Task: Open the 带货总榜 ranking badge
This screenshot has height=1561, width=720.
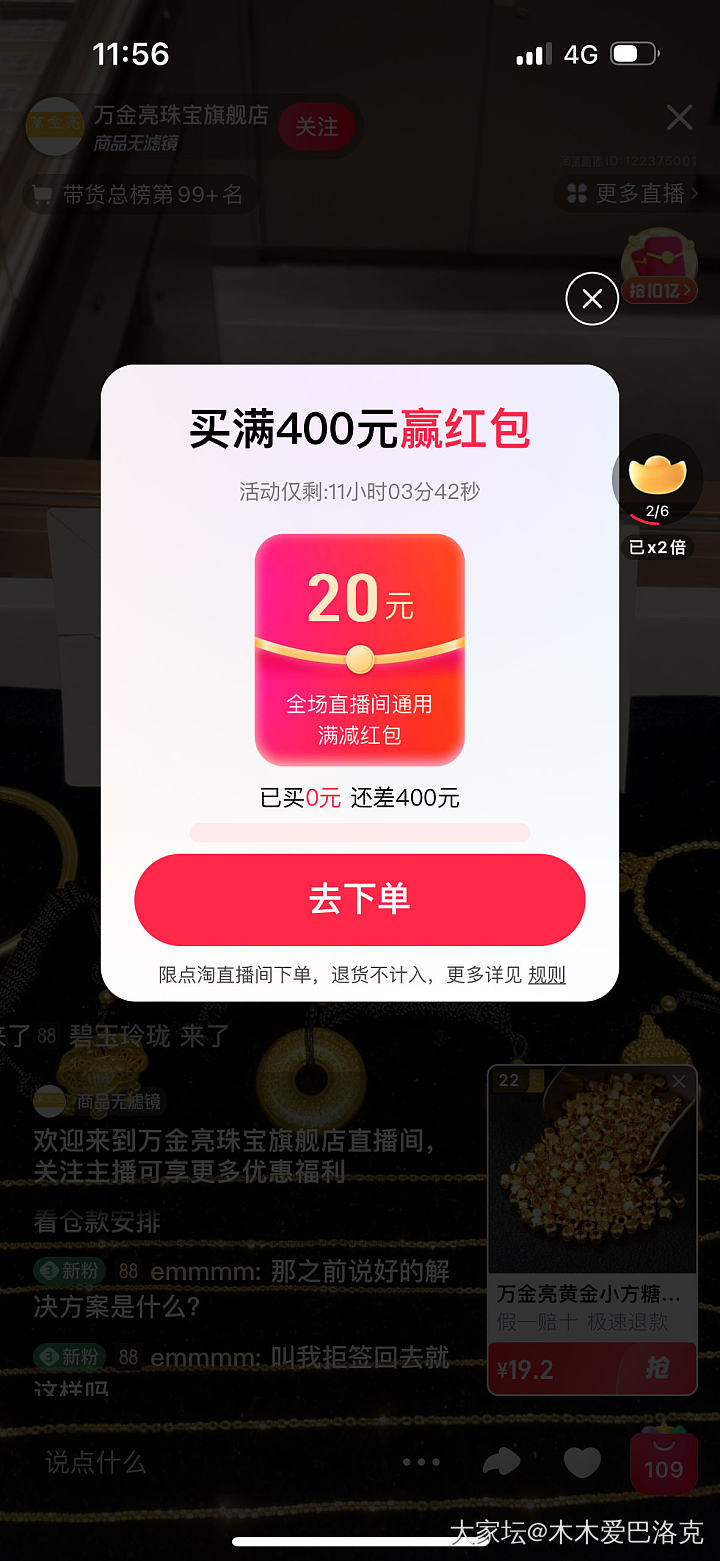Action: coord(138,195)
